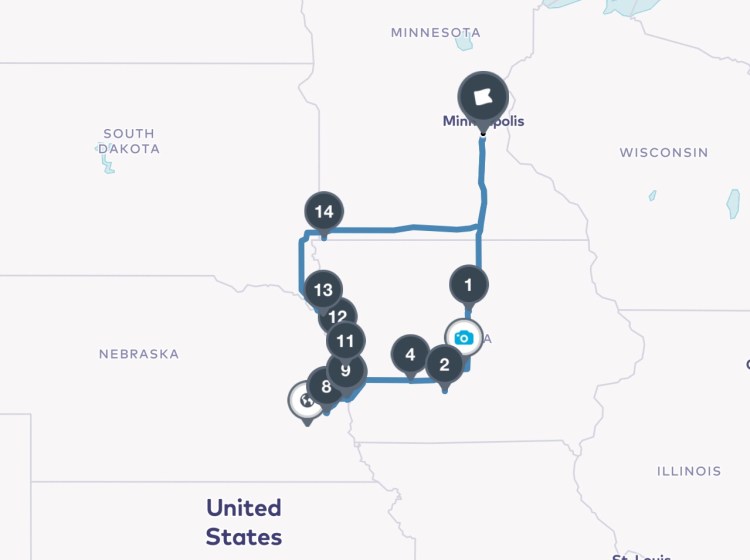Select the Minneapolis start flag marker
750x560 pixels.
pyautogui.click(x=483, y=97)
